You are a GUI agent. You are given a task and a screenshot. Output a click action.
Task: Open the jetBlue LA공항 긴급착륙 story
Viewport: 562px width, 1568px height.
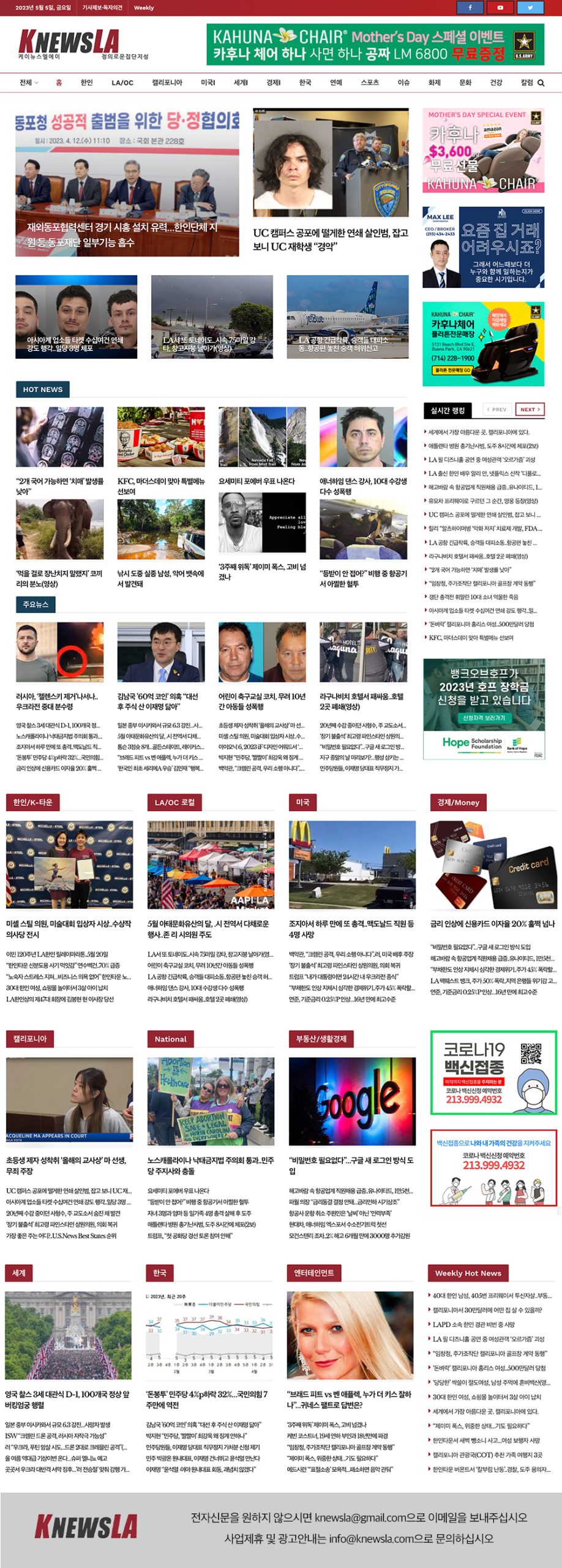[x=347, y=317]
